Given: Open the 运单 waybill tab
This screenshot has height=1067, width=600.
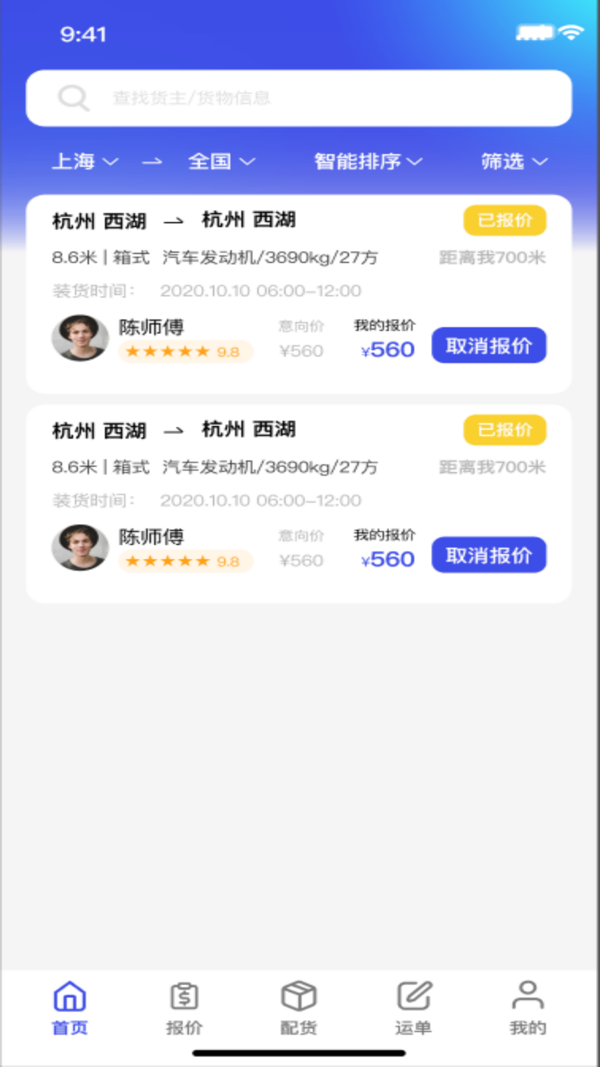Looking at the screenshot, I should (413, 1008).
